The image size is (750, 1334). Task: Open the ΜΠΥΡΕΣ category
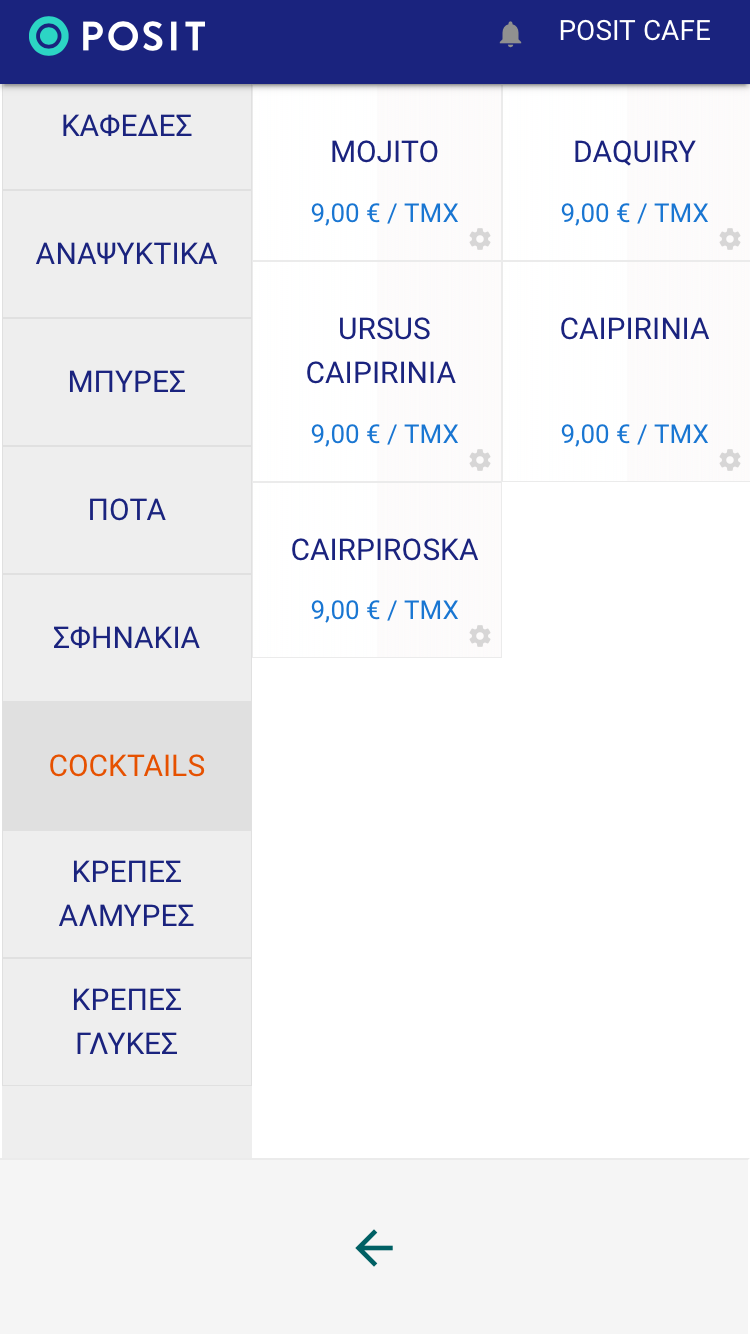coord(127,382)
